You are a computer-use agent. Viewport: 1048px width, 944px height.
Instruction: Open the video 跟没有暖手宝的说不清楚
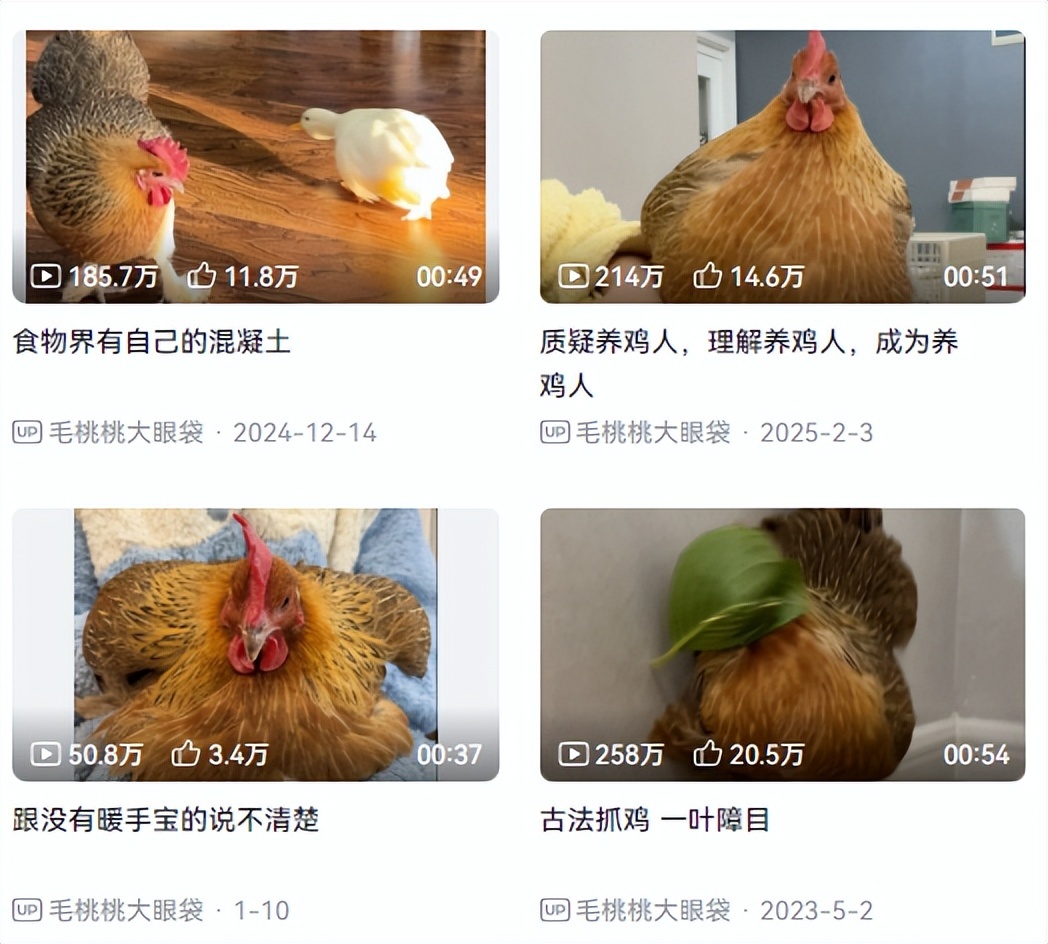[255, 644]
